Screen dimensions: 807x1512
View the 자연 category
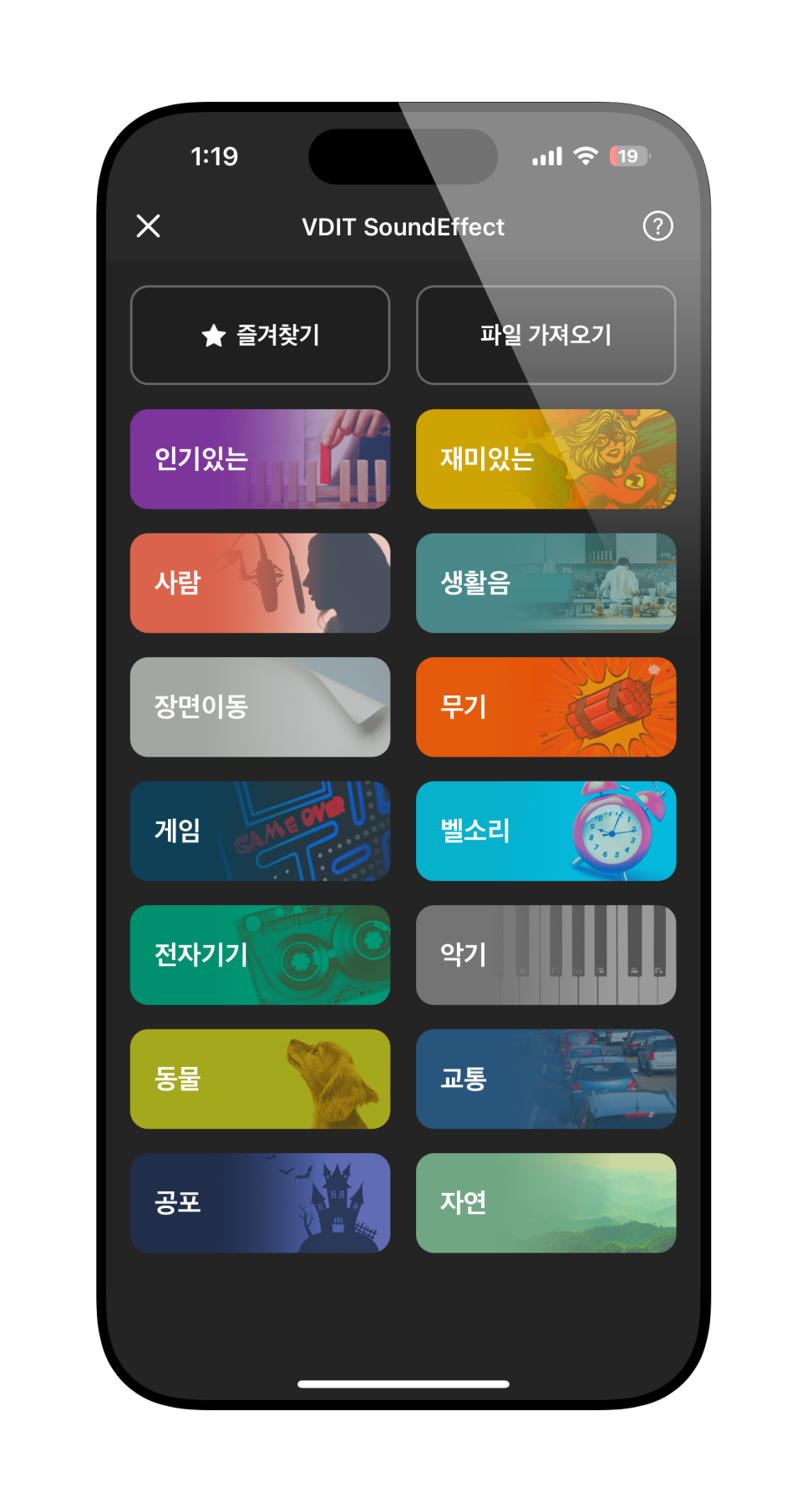[x=546, y=1203]
